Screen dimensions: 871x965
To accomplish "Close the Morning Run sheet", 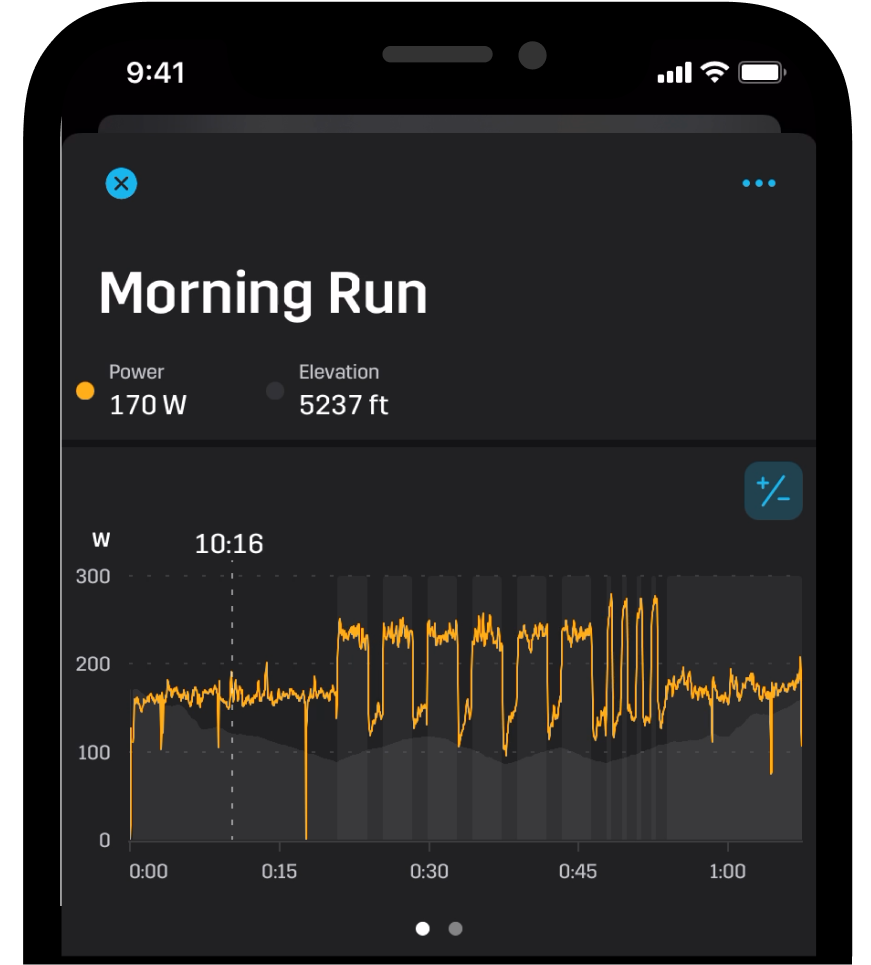I will tap(121, 183).
